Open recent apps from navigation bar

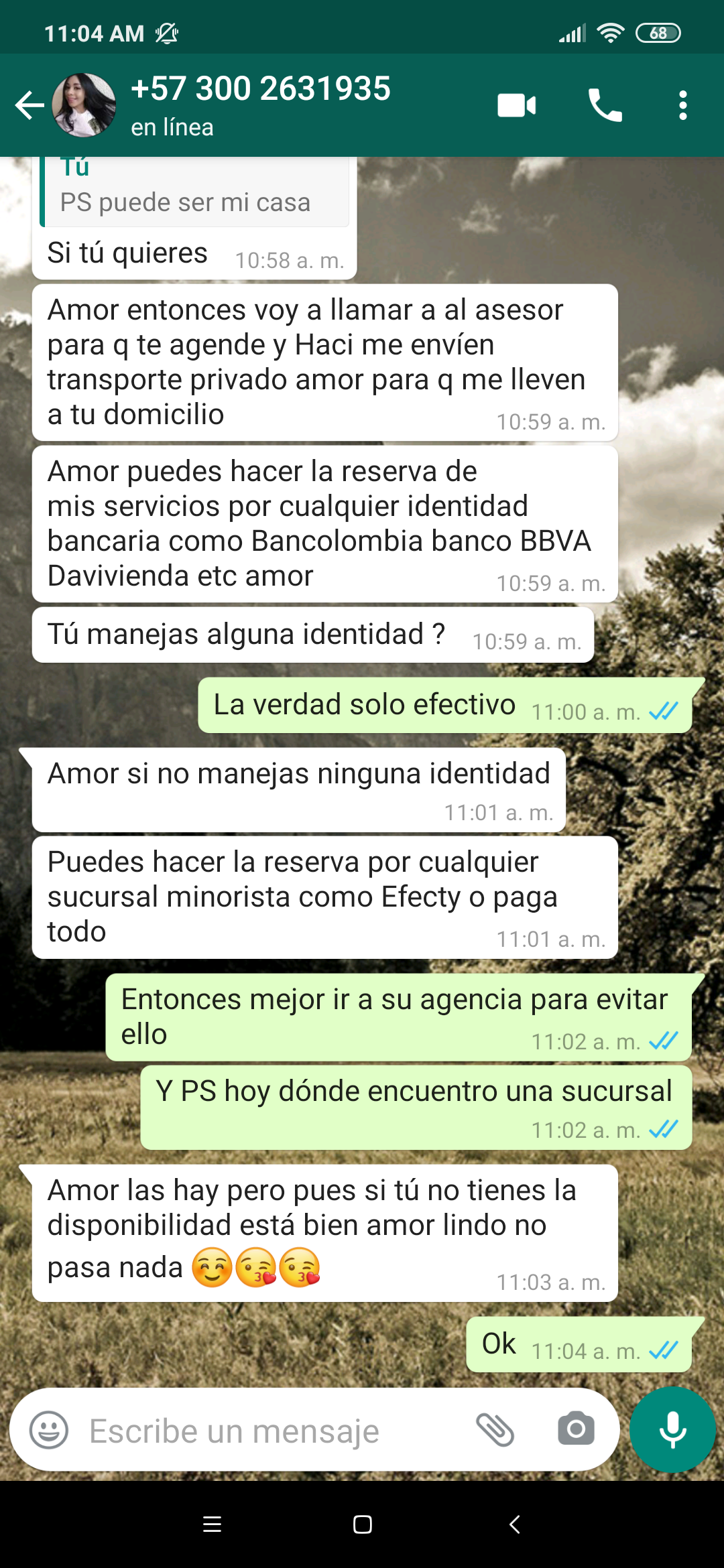click(212, 1524)
